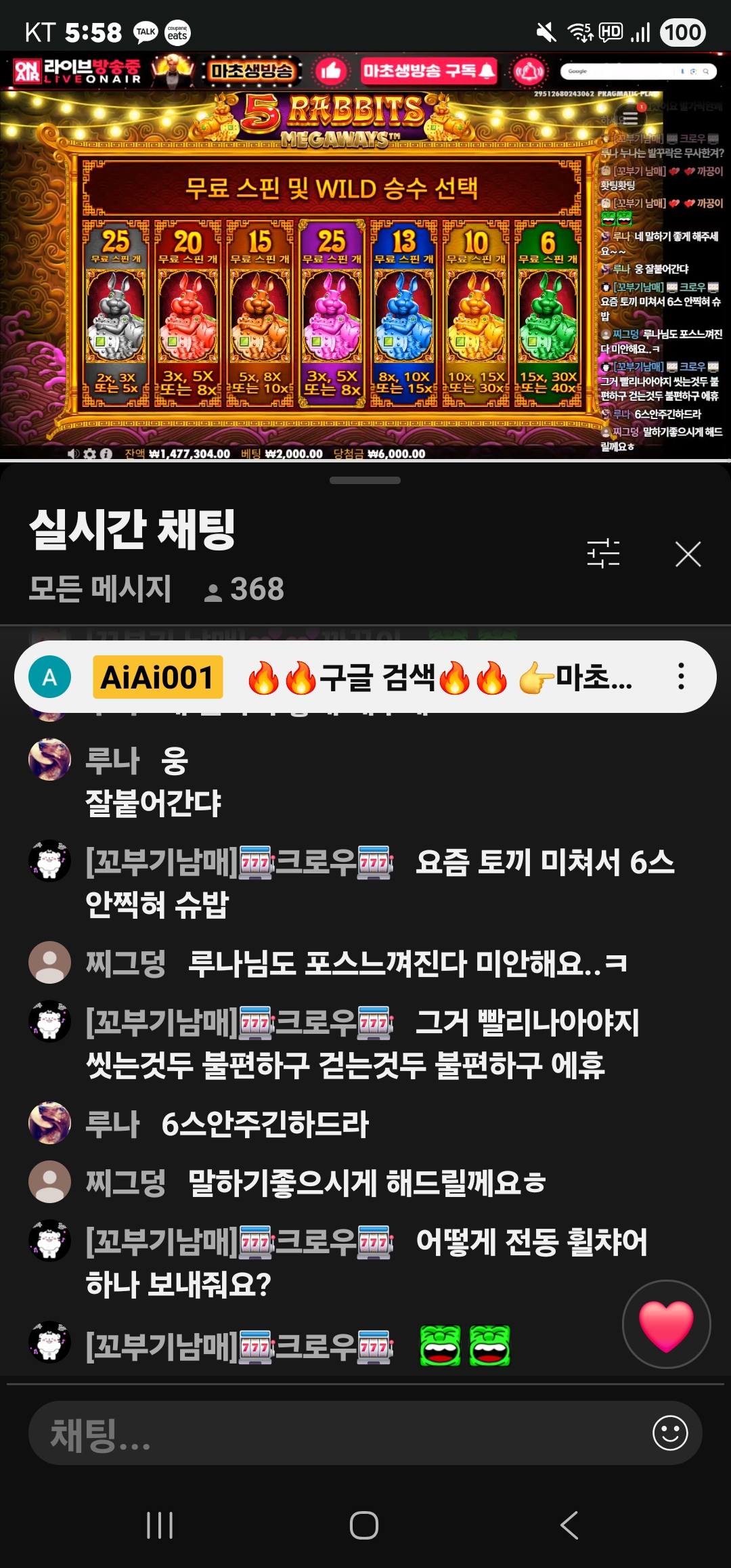Viewport: 731px width, 1568px height.
Task: Send a heart reaction
Action: (x=666, y=1324)
